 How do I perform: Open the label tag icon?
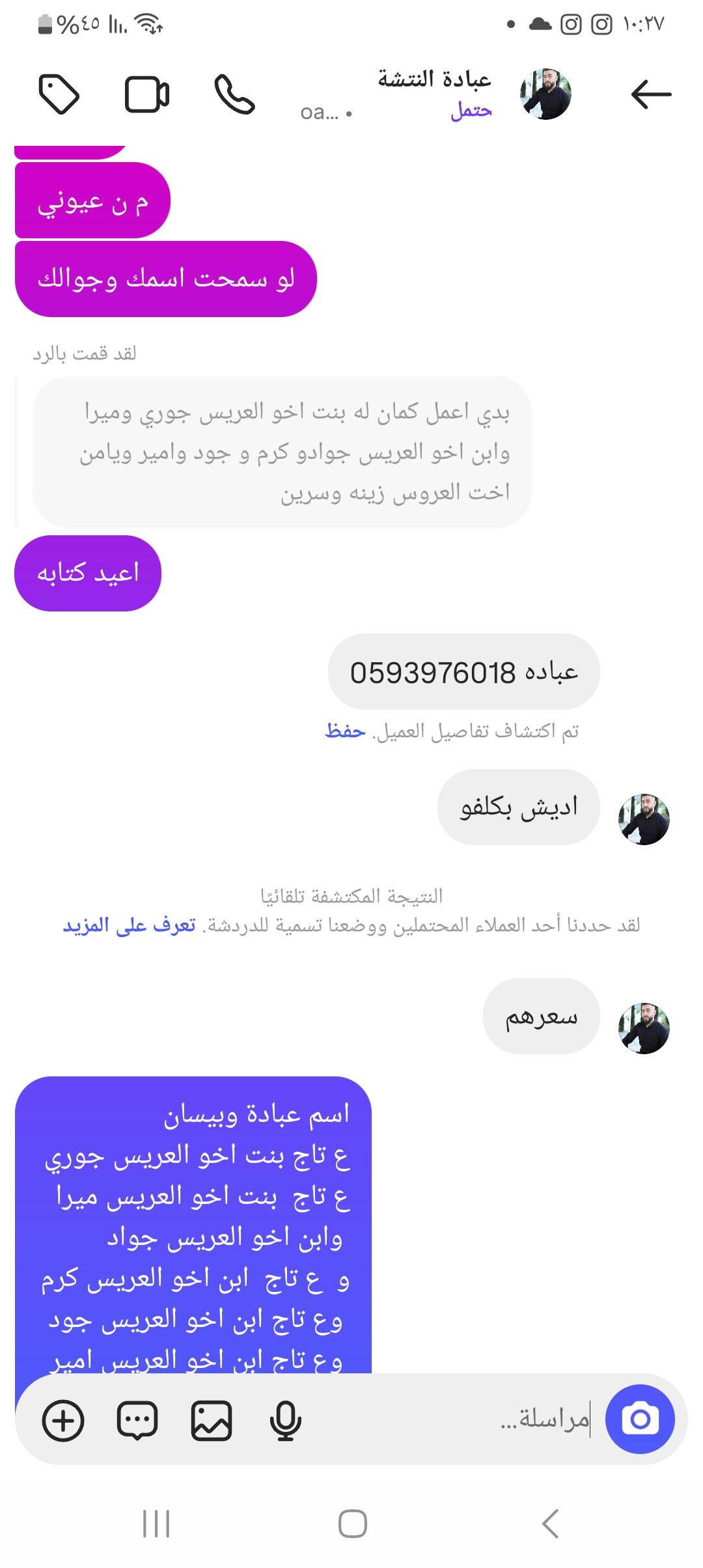(x=59, y=95)
